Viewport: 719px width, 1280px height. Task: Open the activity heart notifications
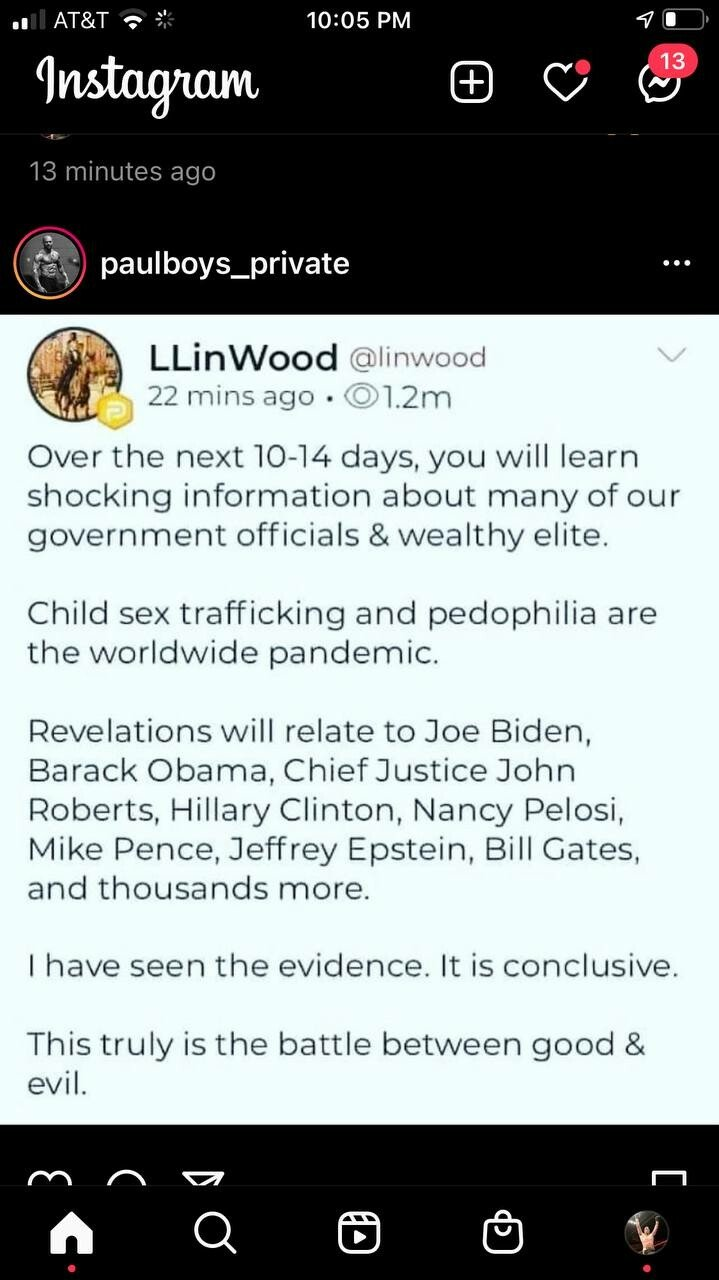tap(566, 82)
